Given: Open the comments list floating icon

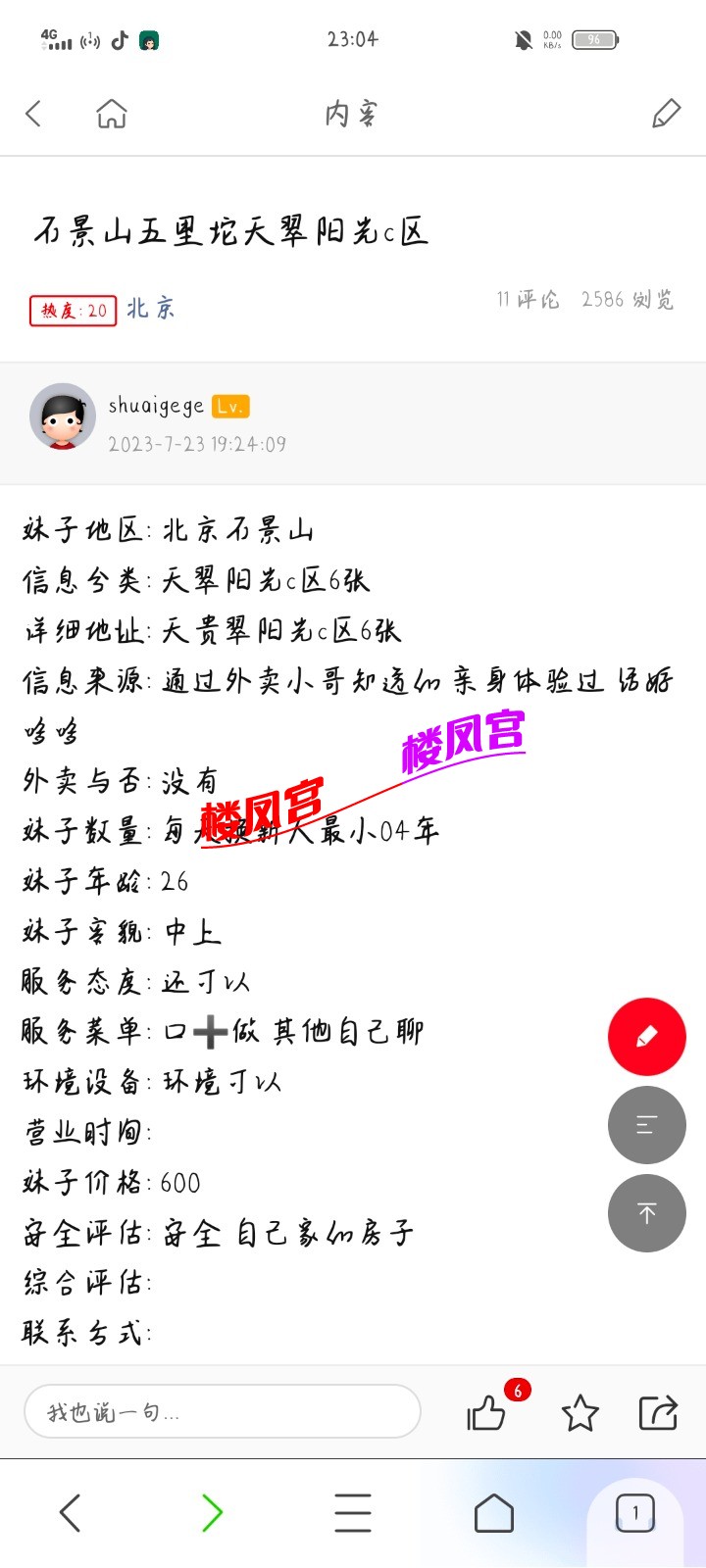Looking at the screenshot, I should click(647, 1125).
